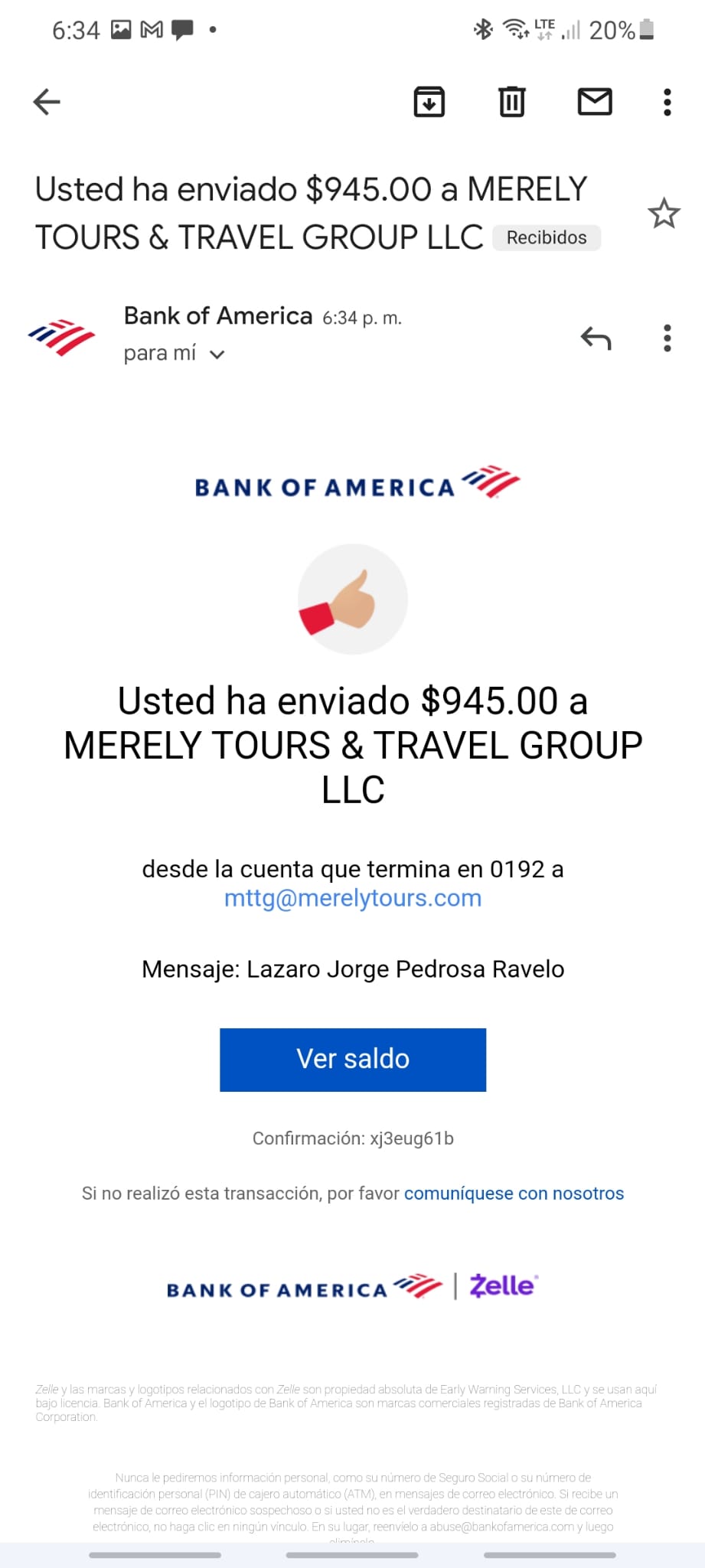The width and height of the screenshot is (705, 1568).
Task: Mark this email as unread
Action: (x=595, y=102)
